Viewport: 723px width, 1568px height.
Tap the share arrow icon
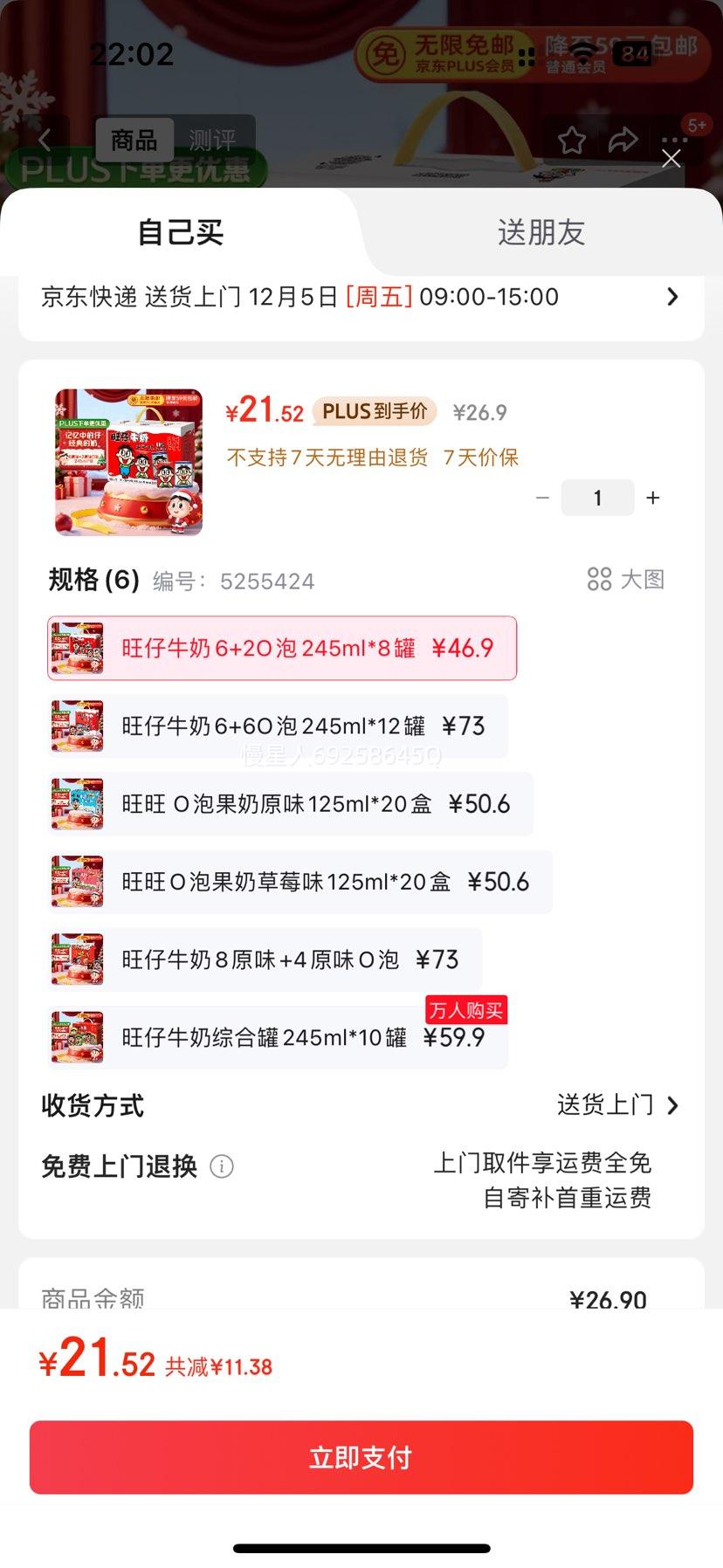click(x=623, y=140)
